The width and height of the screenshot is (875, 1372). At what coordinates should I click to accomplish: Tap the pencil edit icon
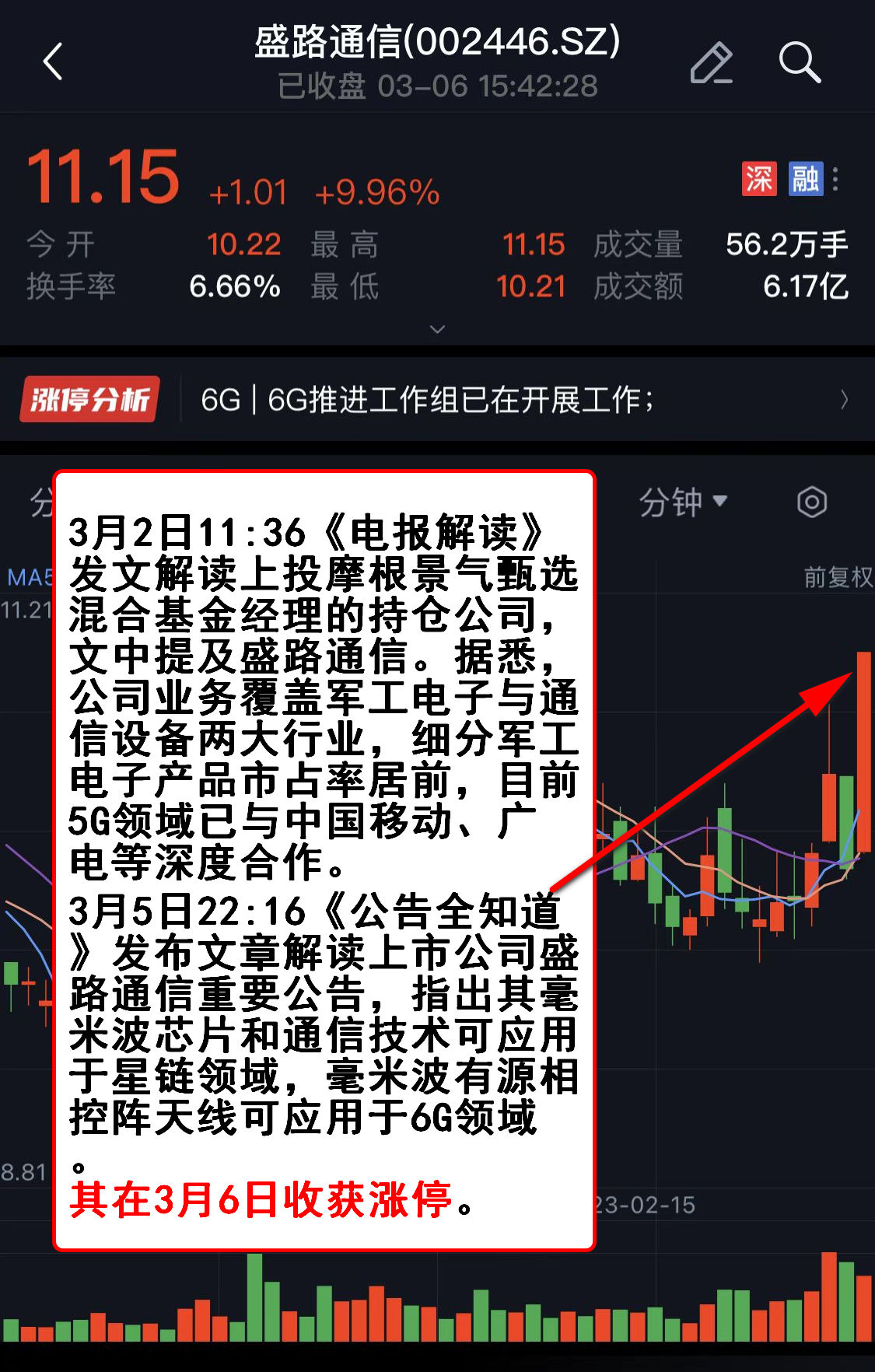tap(711, 62)
